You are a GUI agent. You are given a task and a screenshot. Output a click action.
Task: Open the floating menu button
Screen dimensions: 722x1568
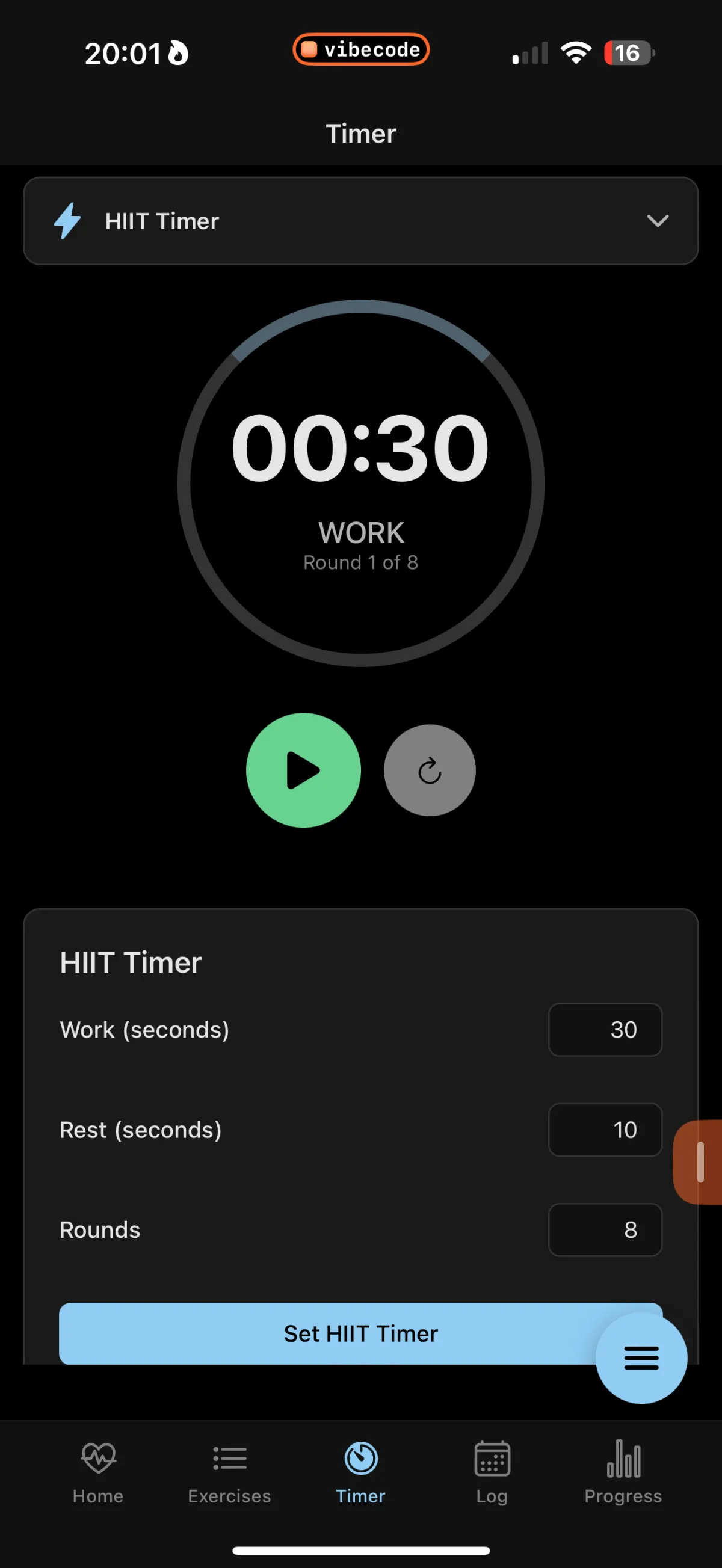tap(641, 1357)
